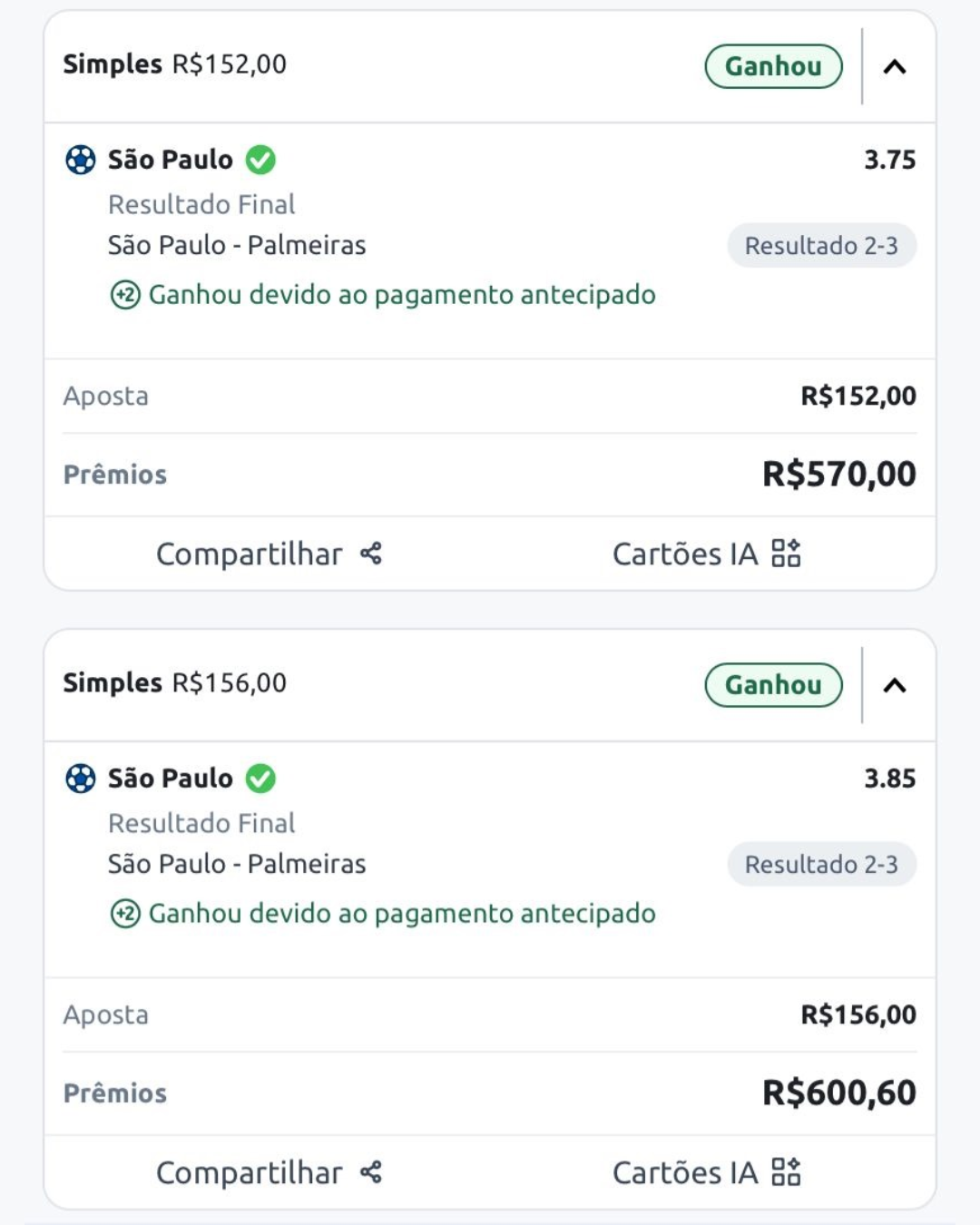Click the +2 early payout icon on first bet
Screen dimensions: 980x1225
point(122,295)
